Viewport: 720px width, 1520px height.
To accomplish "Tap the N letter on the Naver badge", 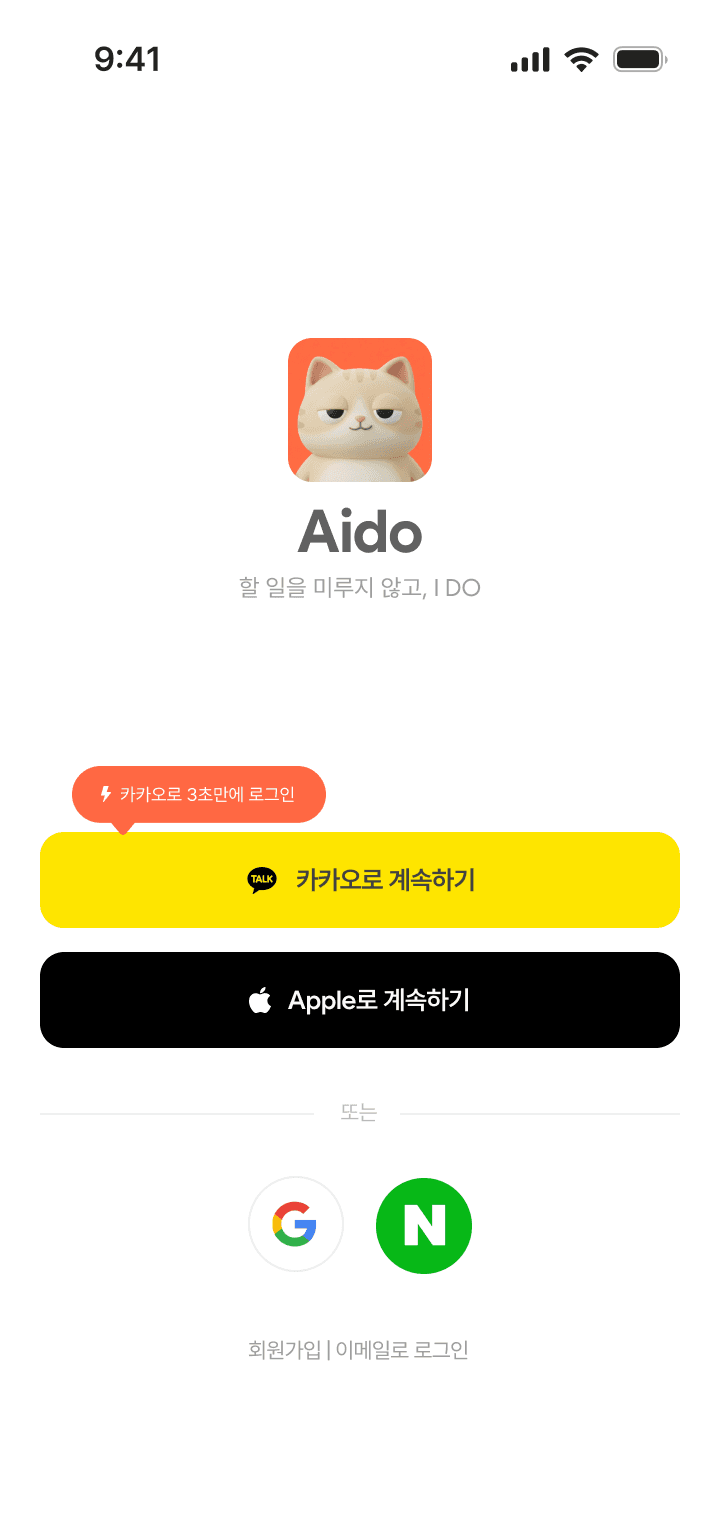I will 424,1224.
